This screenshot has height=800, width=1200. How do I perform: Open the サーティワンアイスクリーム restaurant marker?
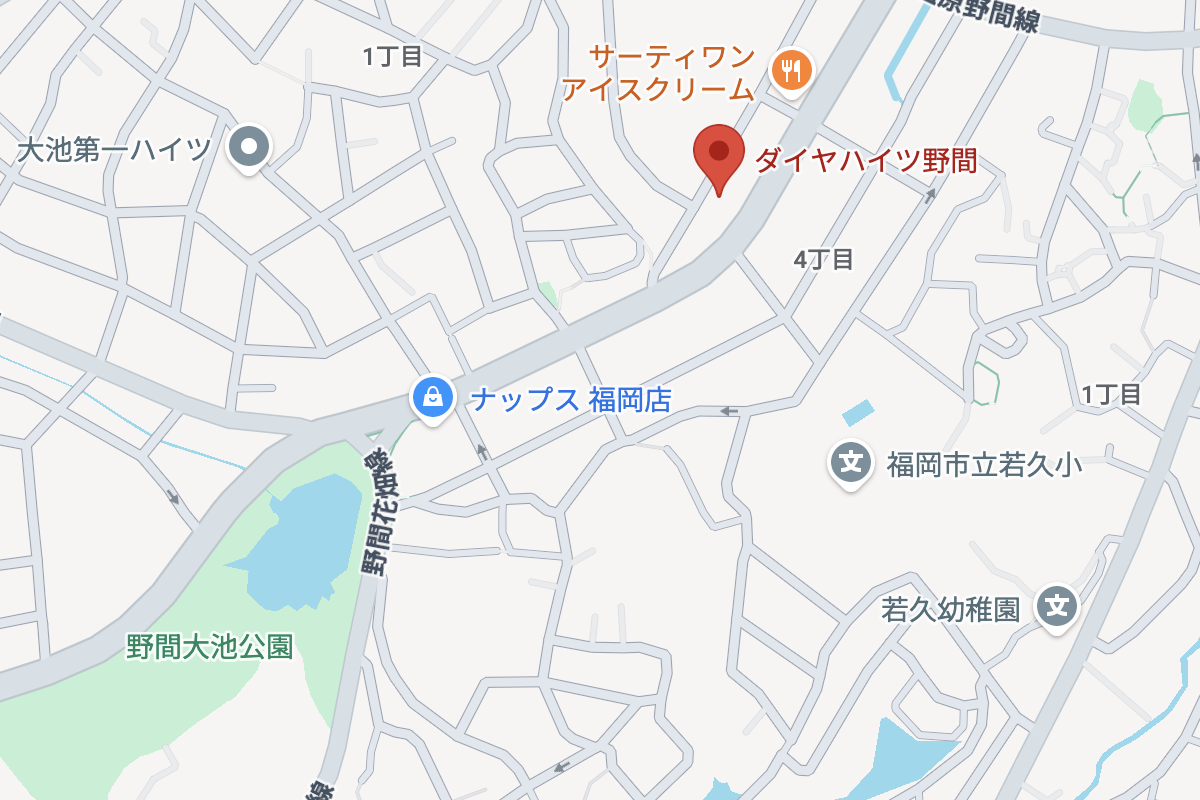click(792, 70)
